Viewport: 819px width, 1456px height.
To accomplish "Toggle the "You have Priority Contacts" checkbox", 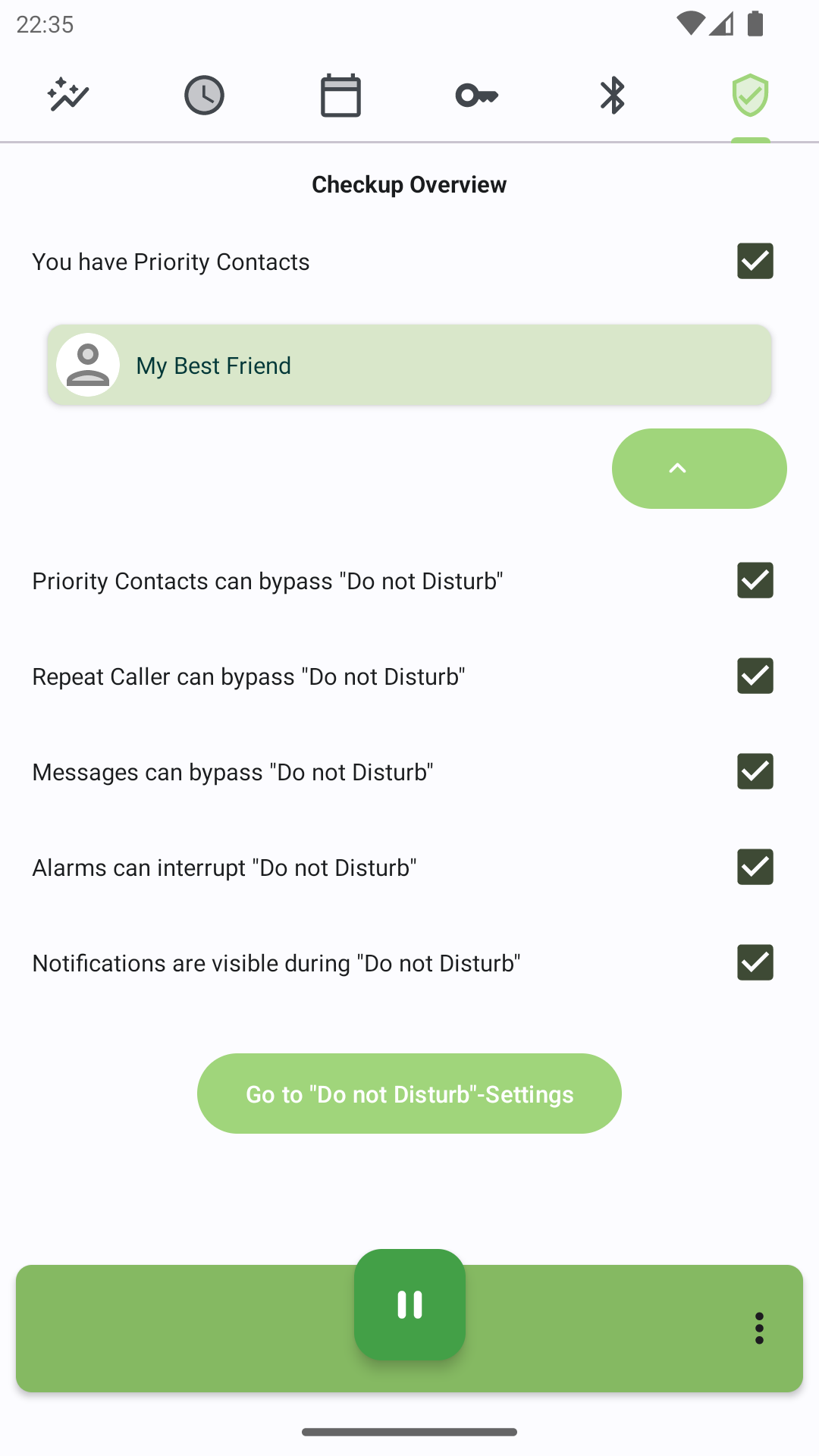I will pyautogui.click(x=755, y=261).
